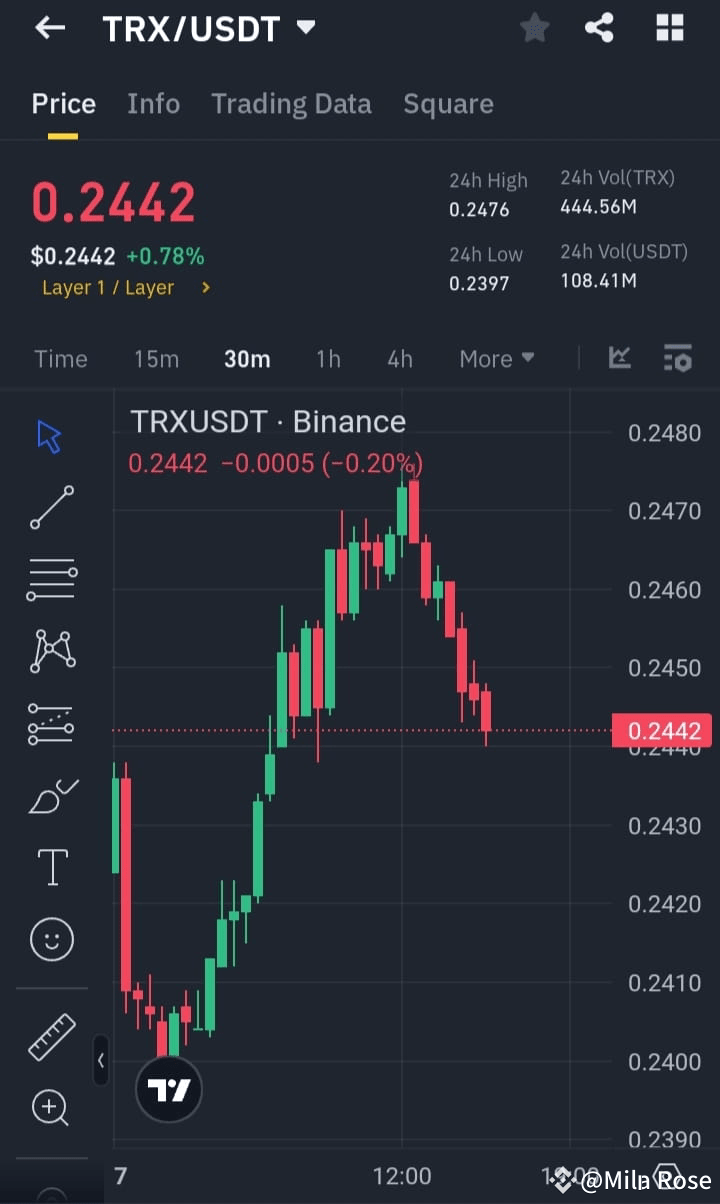Pick the text annotation tool

(x=51, y=866)
